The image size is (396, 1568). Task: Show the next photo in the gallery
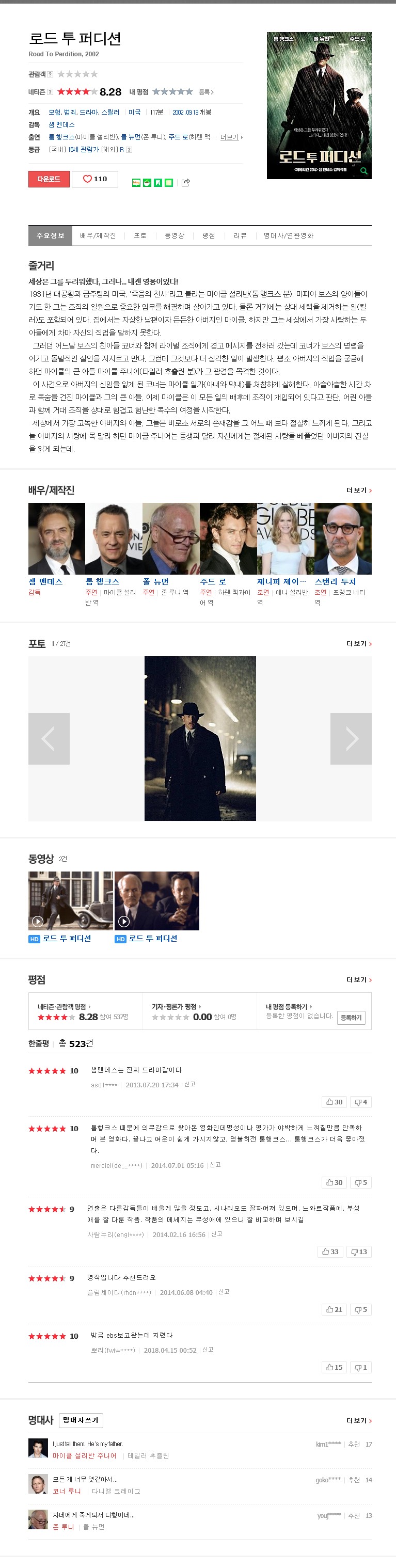tap(351, 738)
